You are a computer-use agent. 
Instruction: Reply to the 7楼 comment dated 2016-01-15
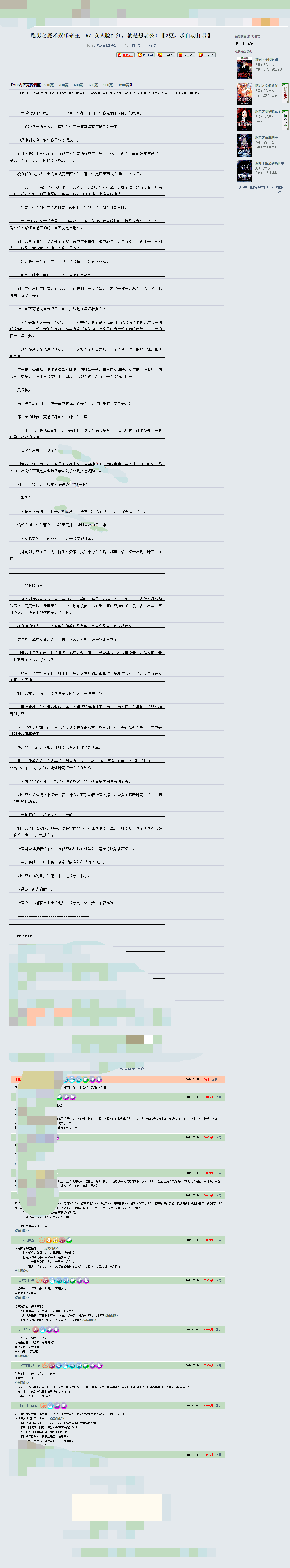click(215, 1079)
